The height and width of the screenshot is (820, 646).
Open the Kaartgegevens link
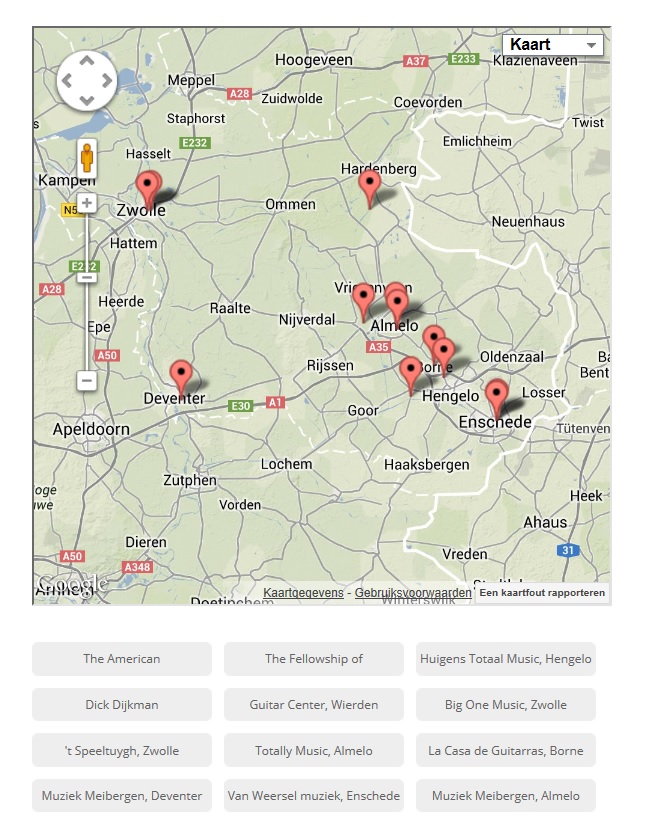tap(304, 593)
